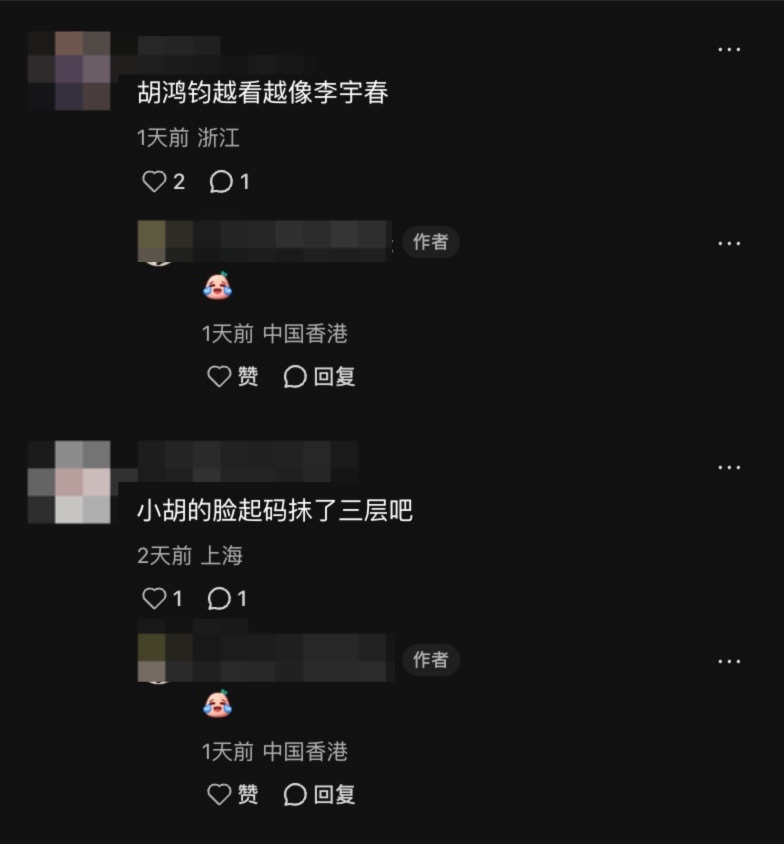This screenshot has height=844, width=784.
Task: Open overflow menu for the 李宇春 comment
Action: pos(729,50)
